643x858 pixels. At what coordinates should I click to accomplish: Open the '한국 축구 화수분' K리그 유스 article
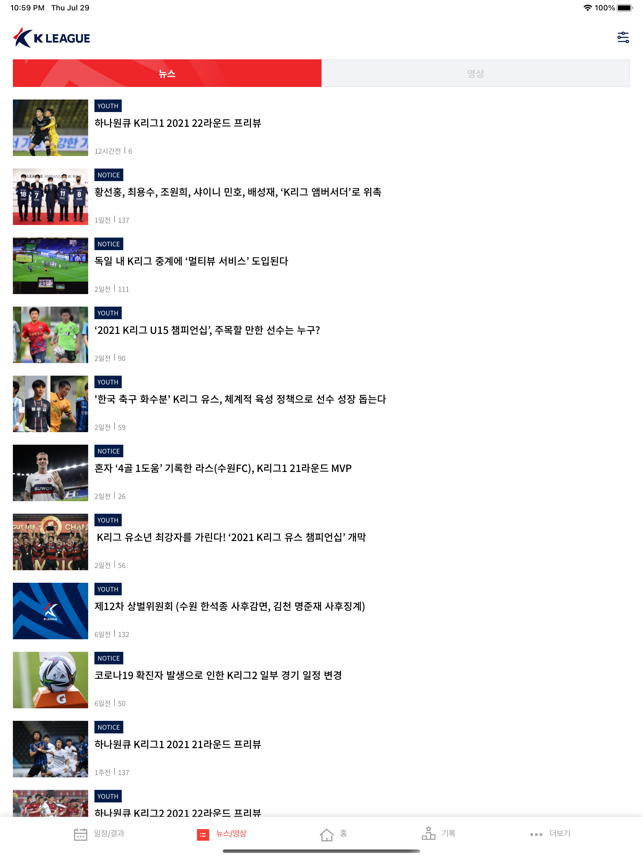pos(240,399)
